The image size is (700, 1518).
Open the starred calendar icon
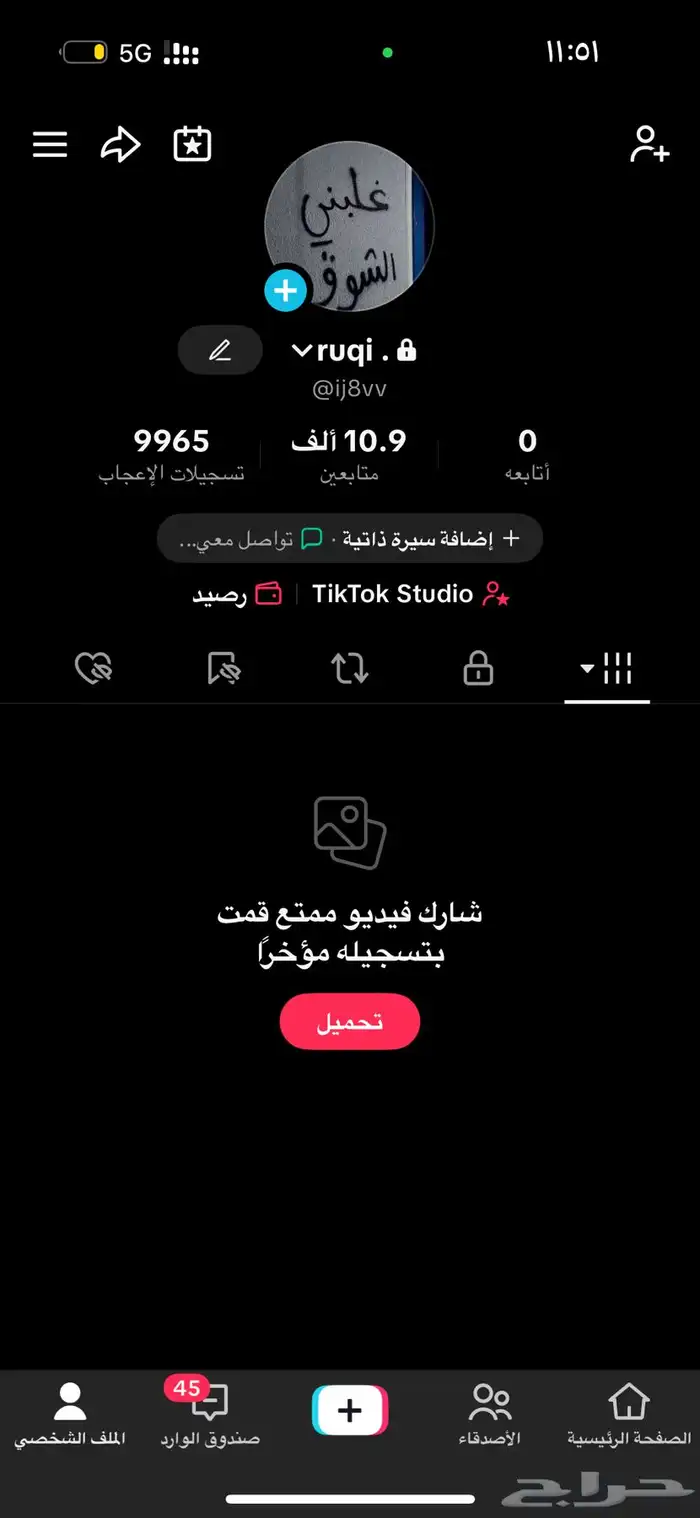(192, 145)
